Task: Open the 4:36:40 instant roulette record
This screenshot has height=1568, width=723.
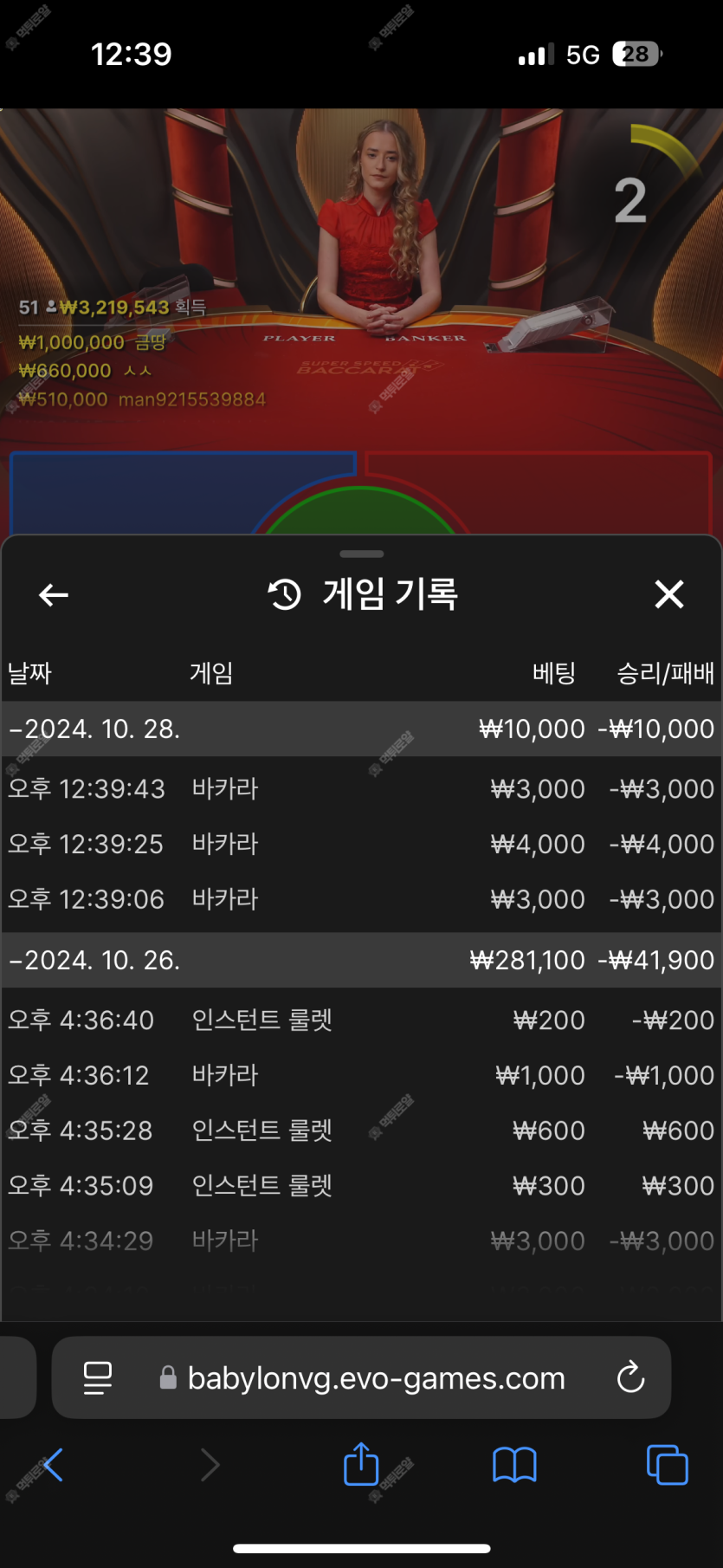Action: click(x=361, y=1020)
